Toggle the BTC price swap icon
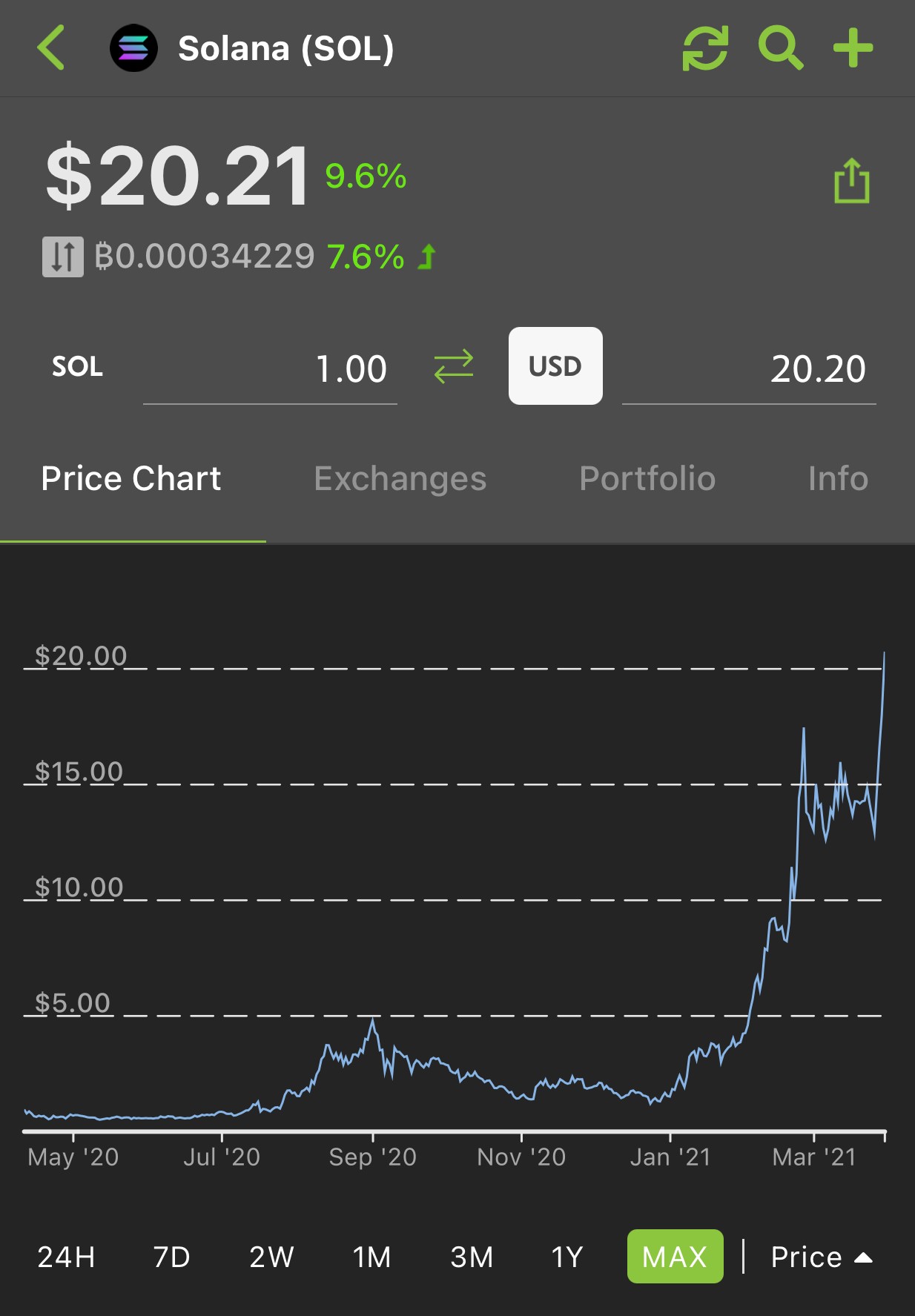Image resolution: width=915 pixels, height=1316 pixels. [63, 257]
